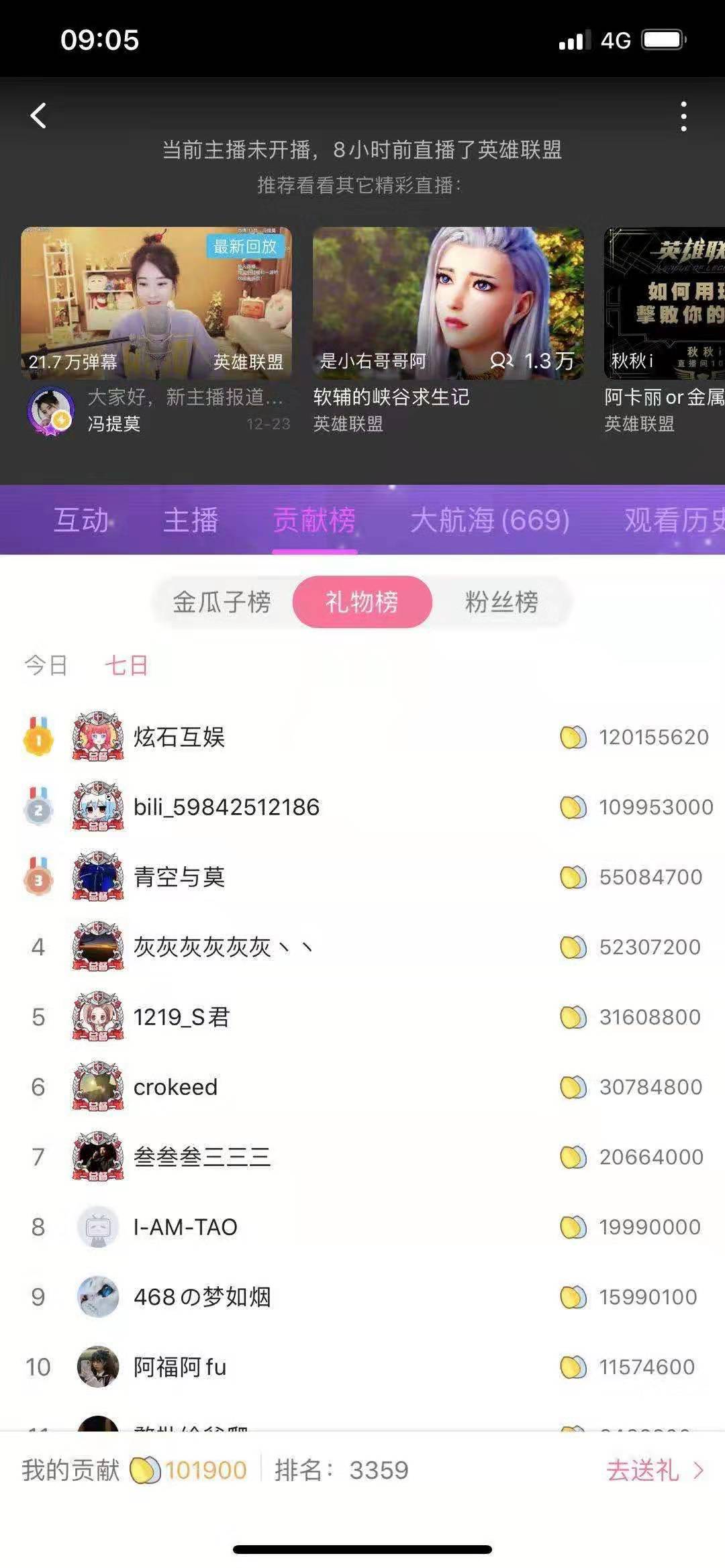Switch ranking period to 今日
Viewport: 725px width, 1568px height.
46,666
